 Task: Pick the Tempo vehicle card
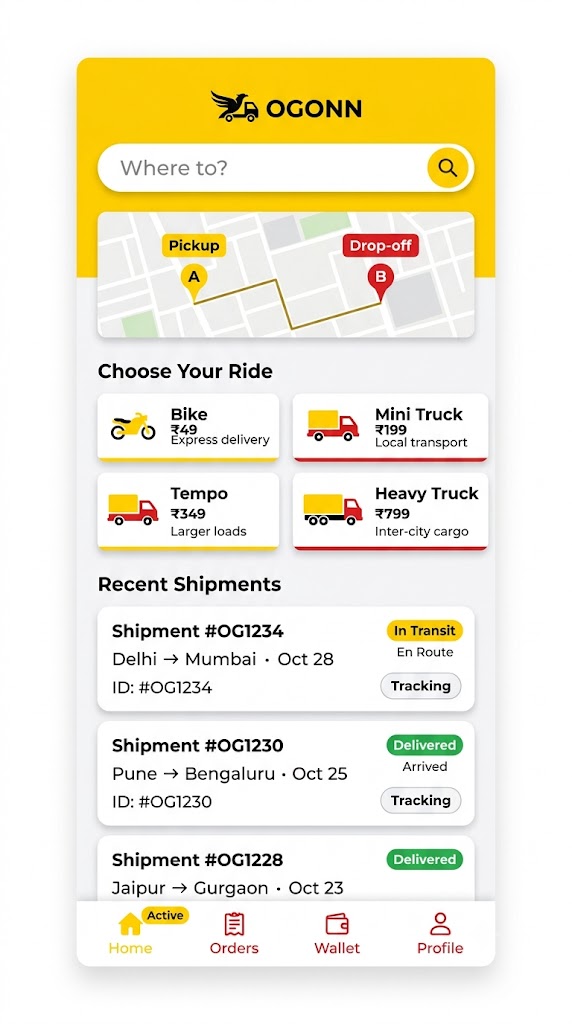(188, 511)
